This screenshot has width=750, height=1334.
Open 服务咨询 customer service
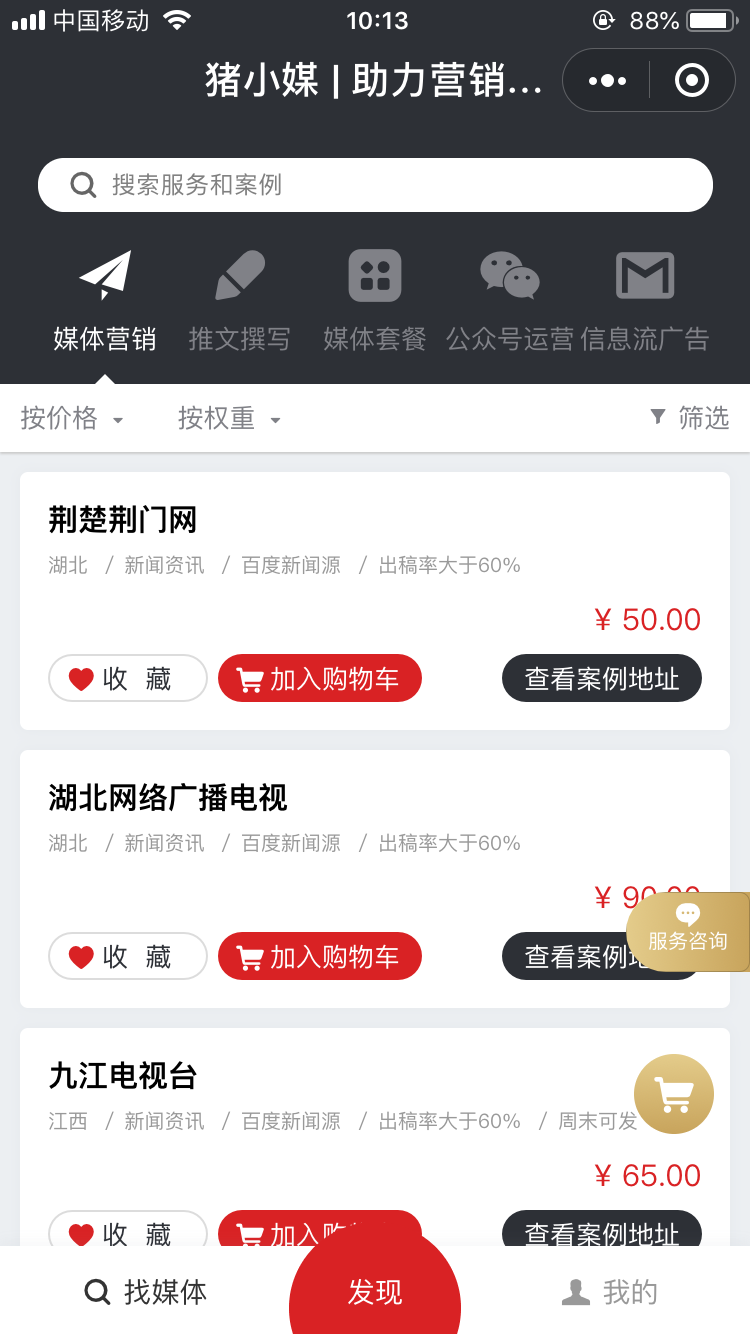click(x=688, y=931)
